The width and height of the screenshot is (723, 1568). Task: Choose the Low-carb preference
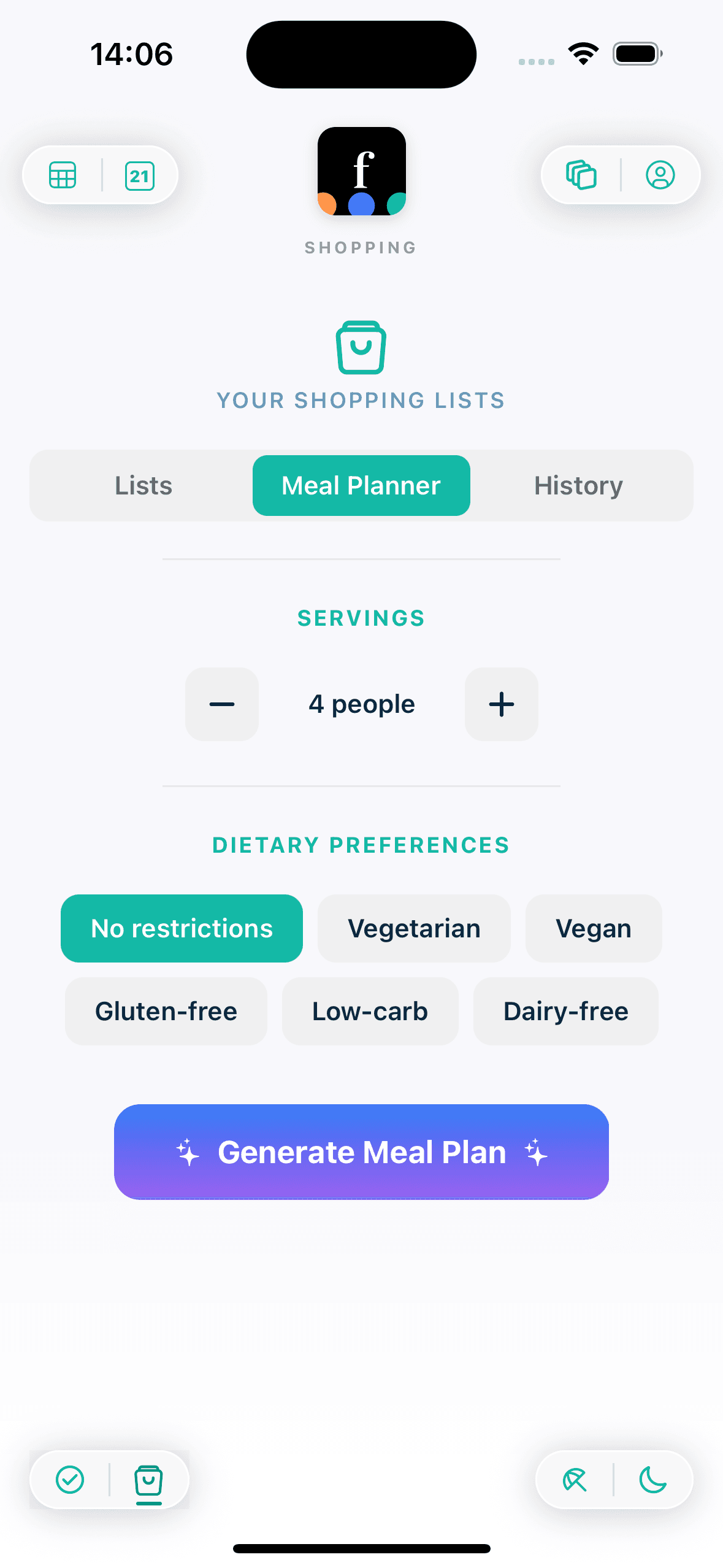tap(369, 1011)
